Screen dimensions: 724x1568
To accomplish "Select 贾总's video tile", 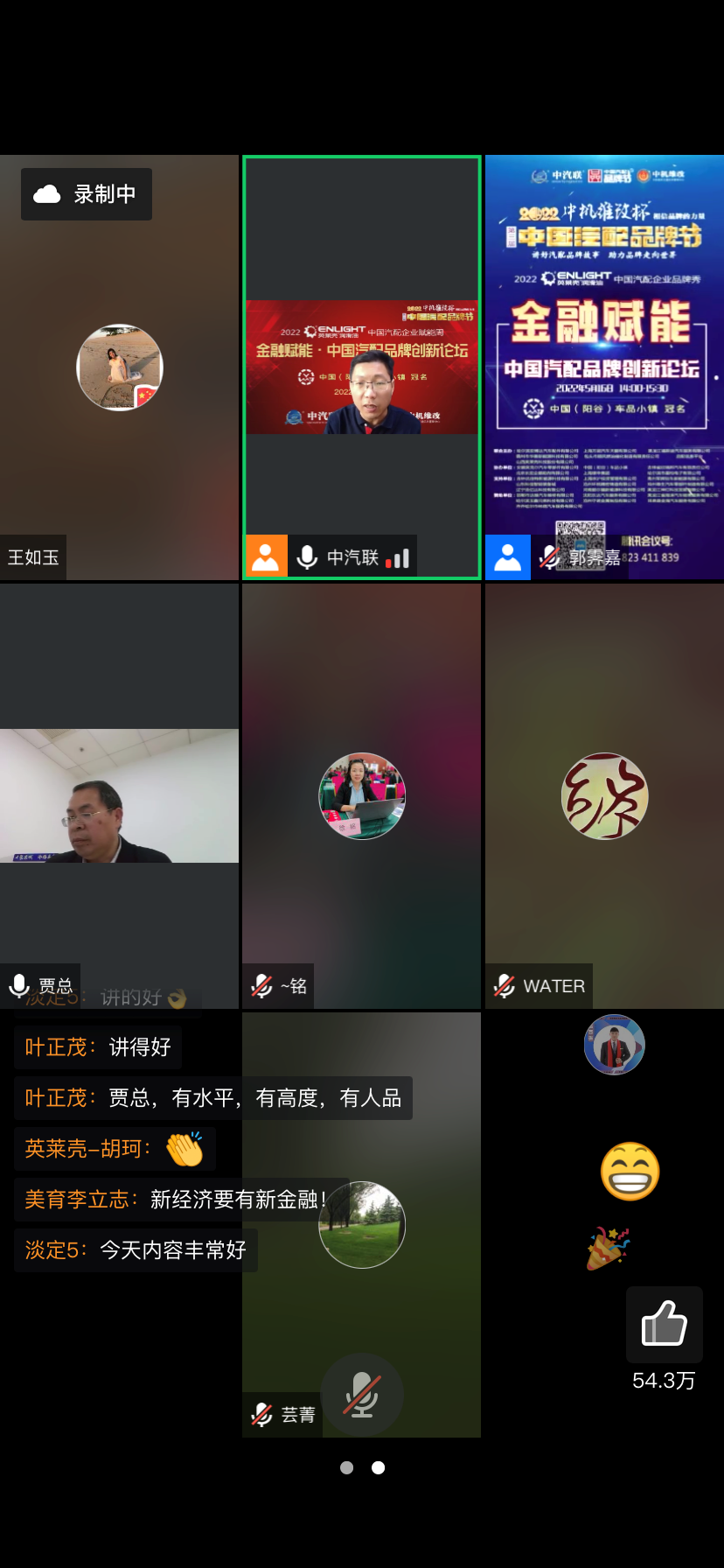I will (120, 794).
